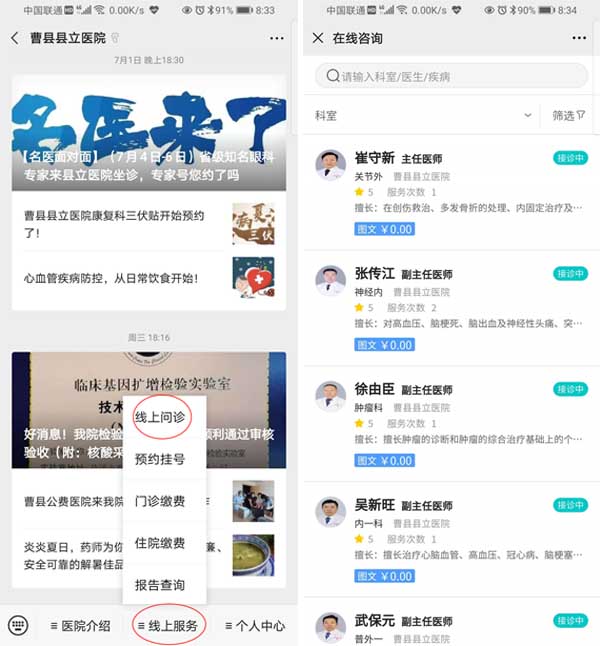Open the 筛选 filter
Image resolution: width=600 pixels, height=646 pixels.
568,115
